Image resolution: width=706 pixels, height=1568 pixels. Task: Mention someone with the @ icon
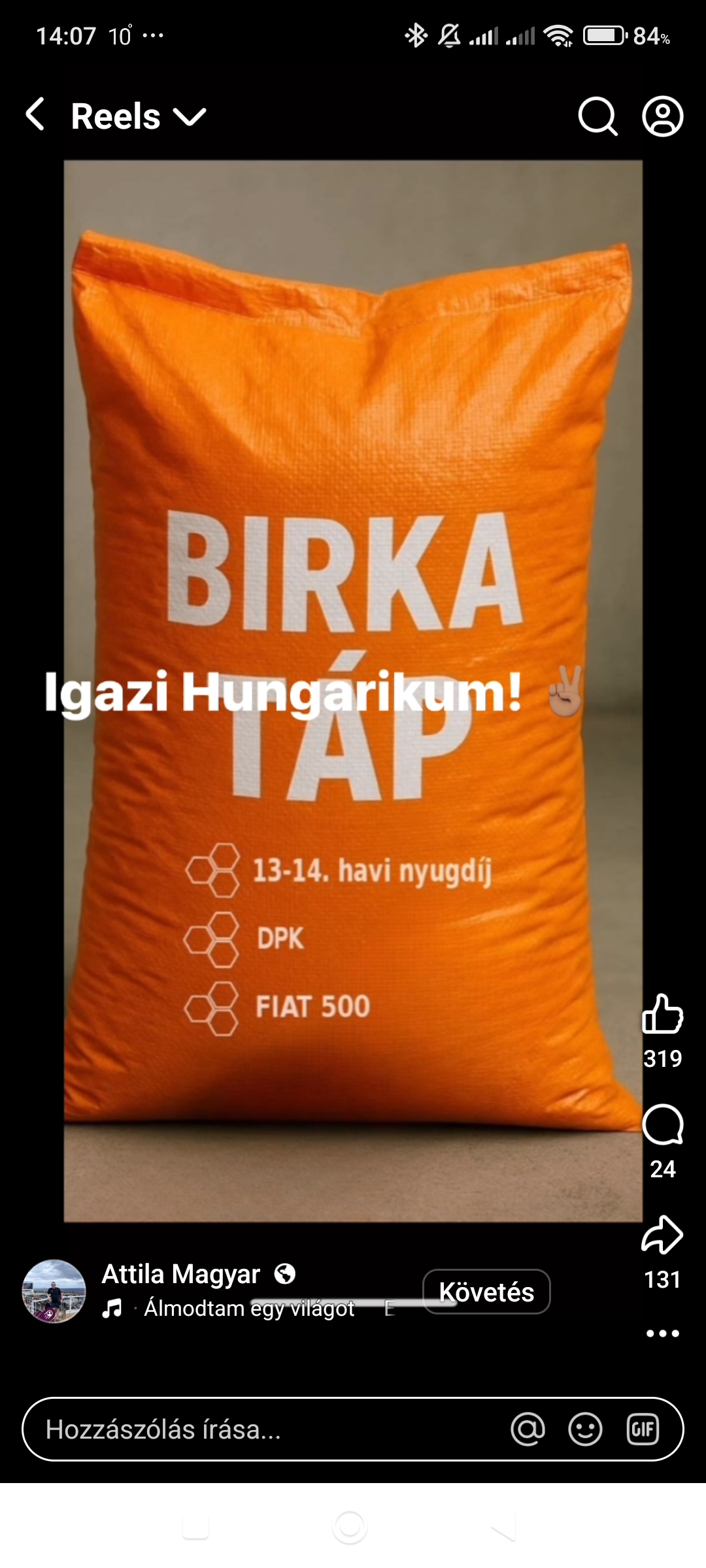pos(528,1429)
